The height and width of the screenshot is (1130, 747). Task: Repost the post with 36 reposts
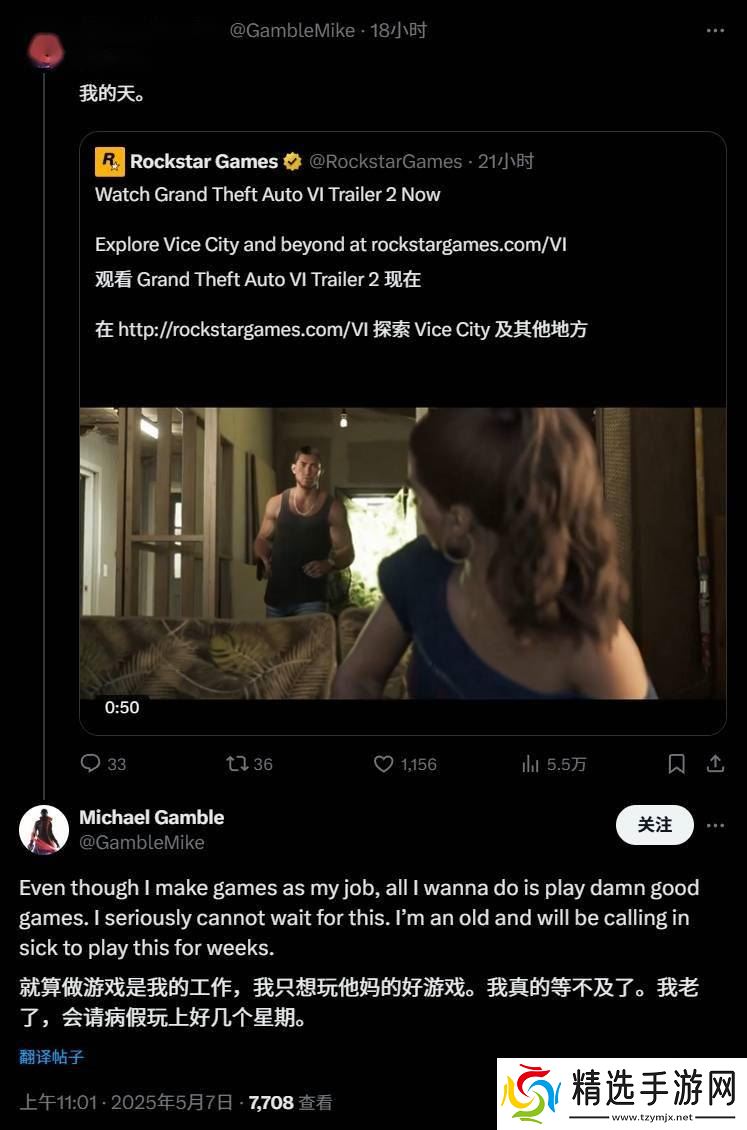(238, 764)
